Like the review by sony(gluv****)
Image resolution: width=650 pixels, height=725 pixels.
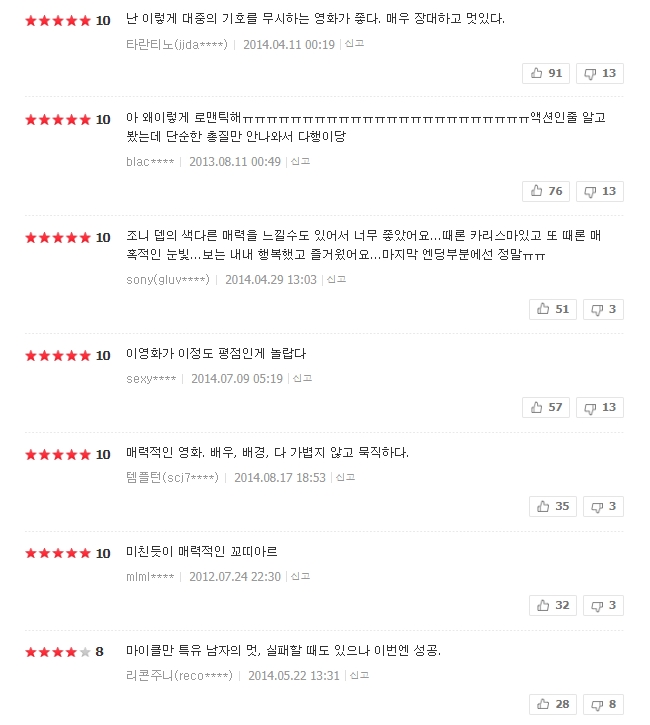pos(553,309)
